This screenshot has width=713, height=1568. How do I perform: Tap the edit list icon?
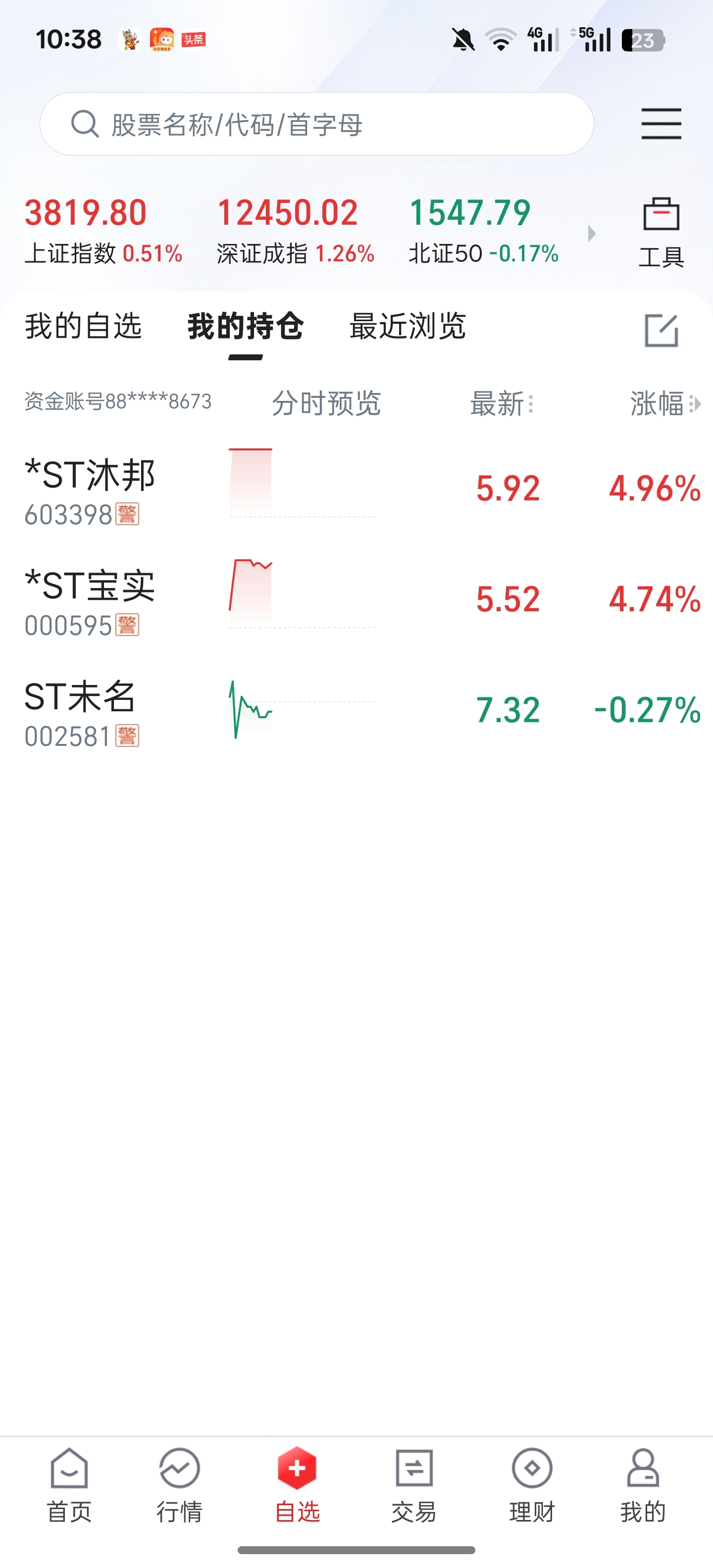coord(661,331)
